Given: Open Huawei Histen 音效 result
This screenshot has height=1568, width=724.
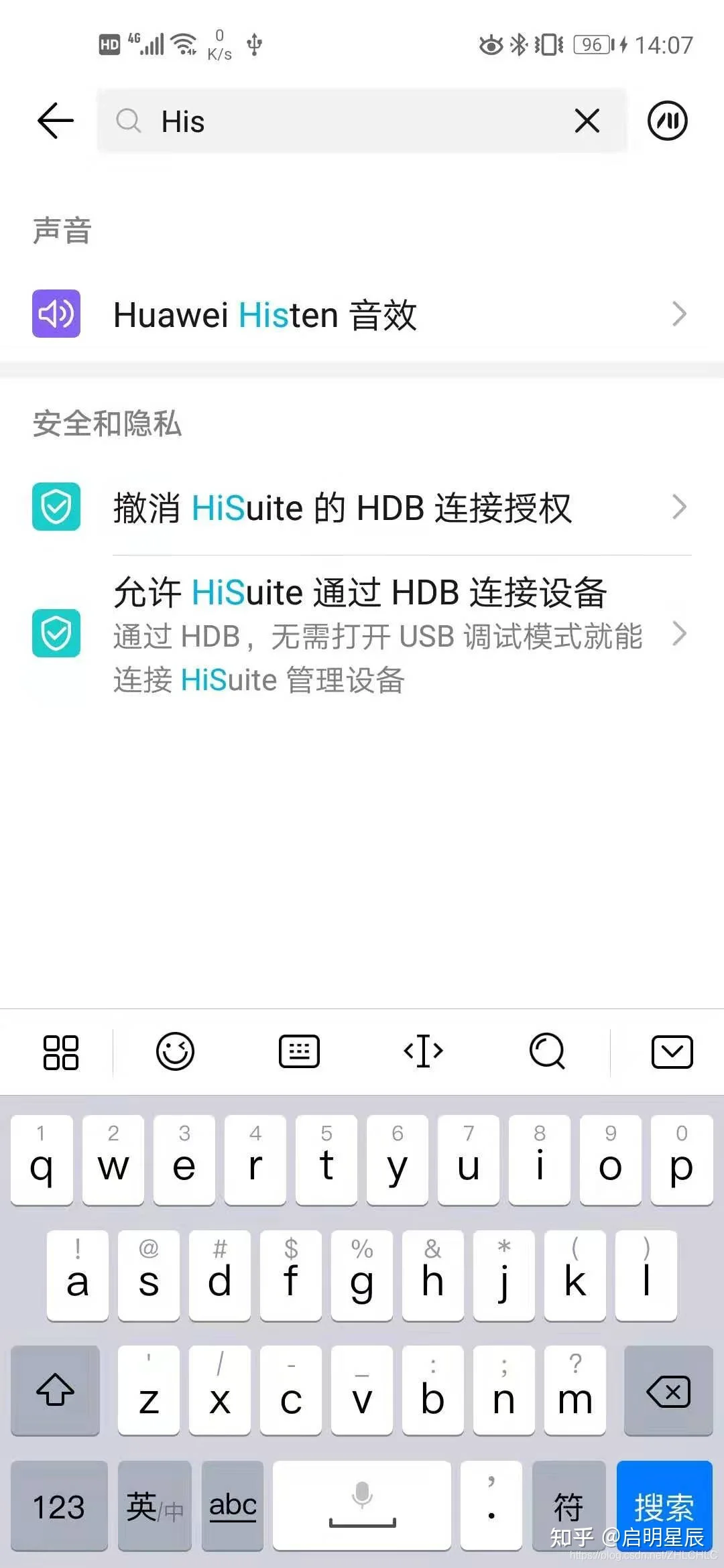Looking at the screenshot, I should click(x=362, y=314).
